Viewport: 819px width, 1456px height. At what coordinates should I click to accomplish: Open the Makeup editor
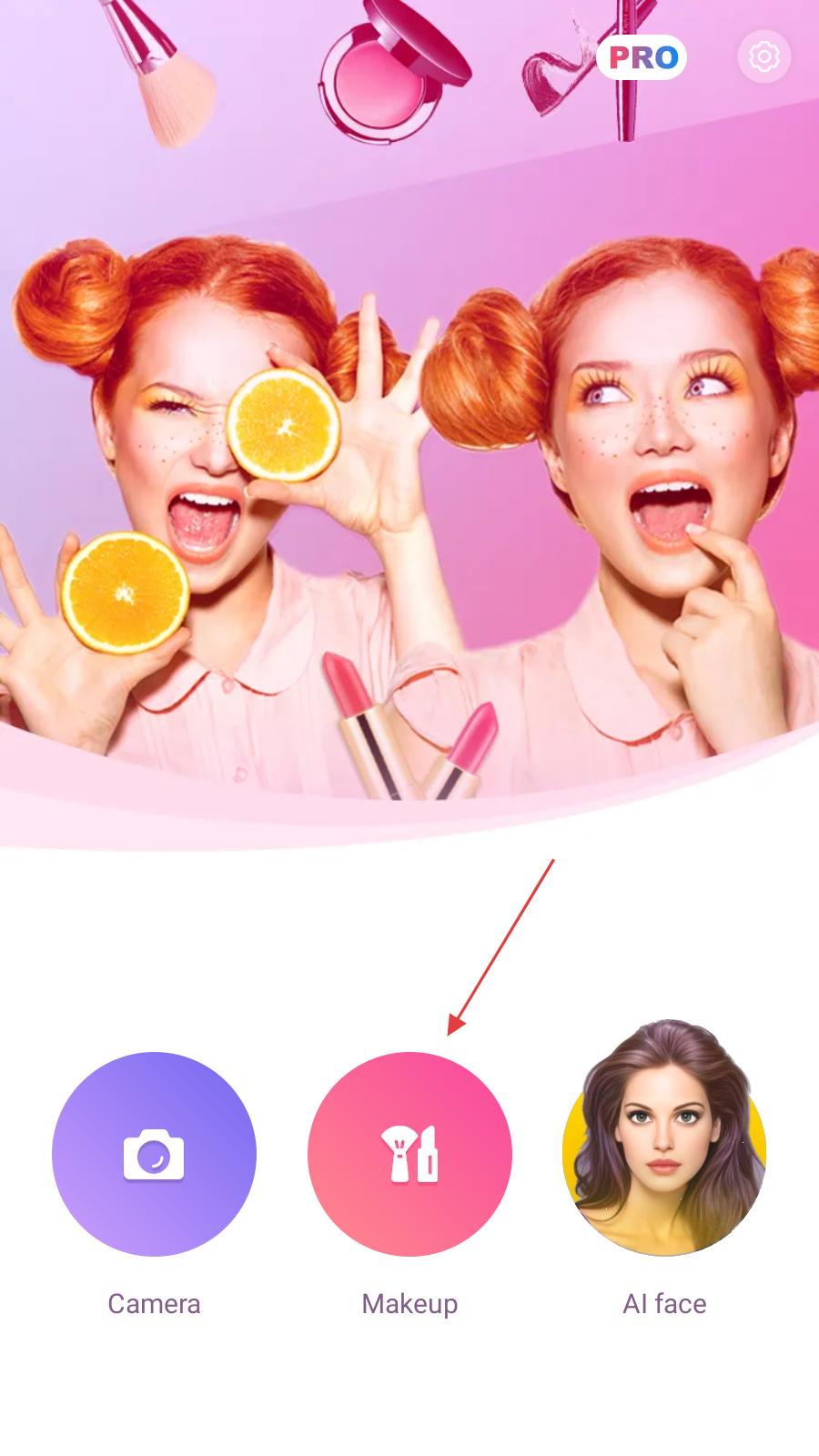[409, 1154]
